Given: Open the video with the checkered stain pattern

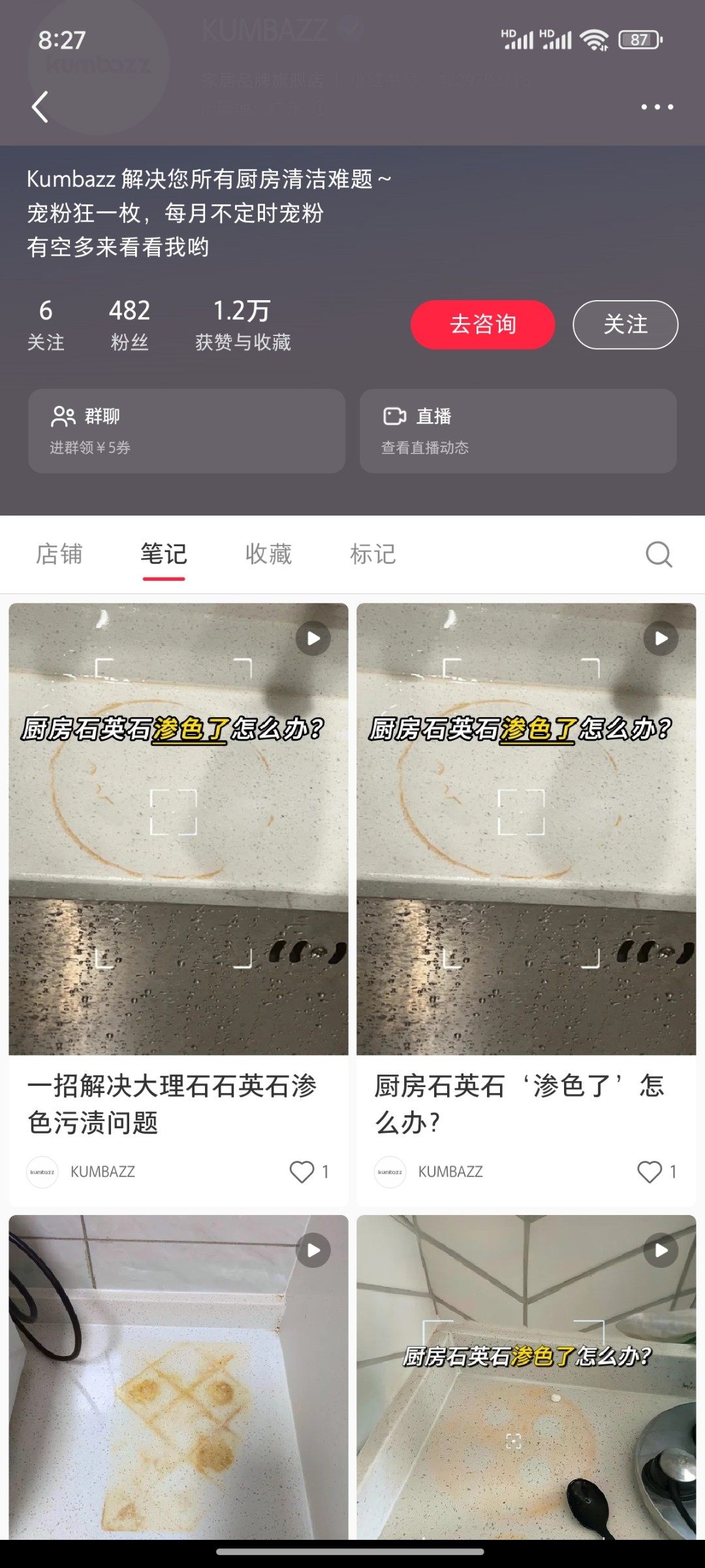Looking at the screenshot, I should (178, 1377).
